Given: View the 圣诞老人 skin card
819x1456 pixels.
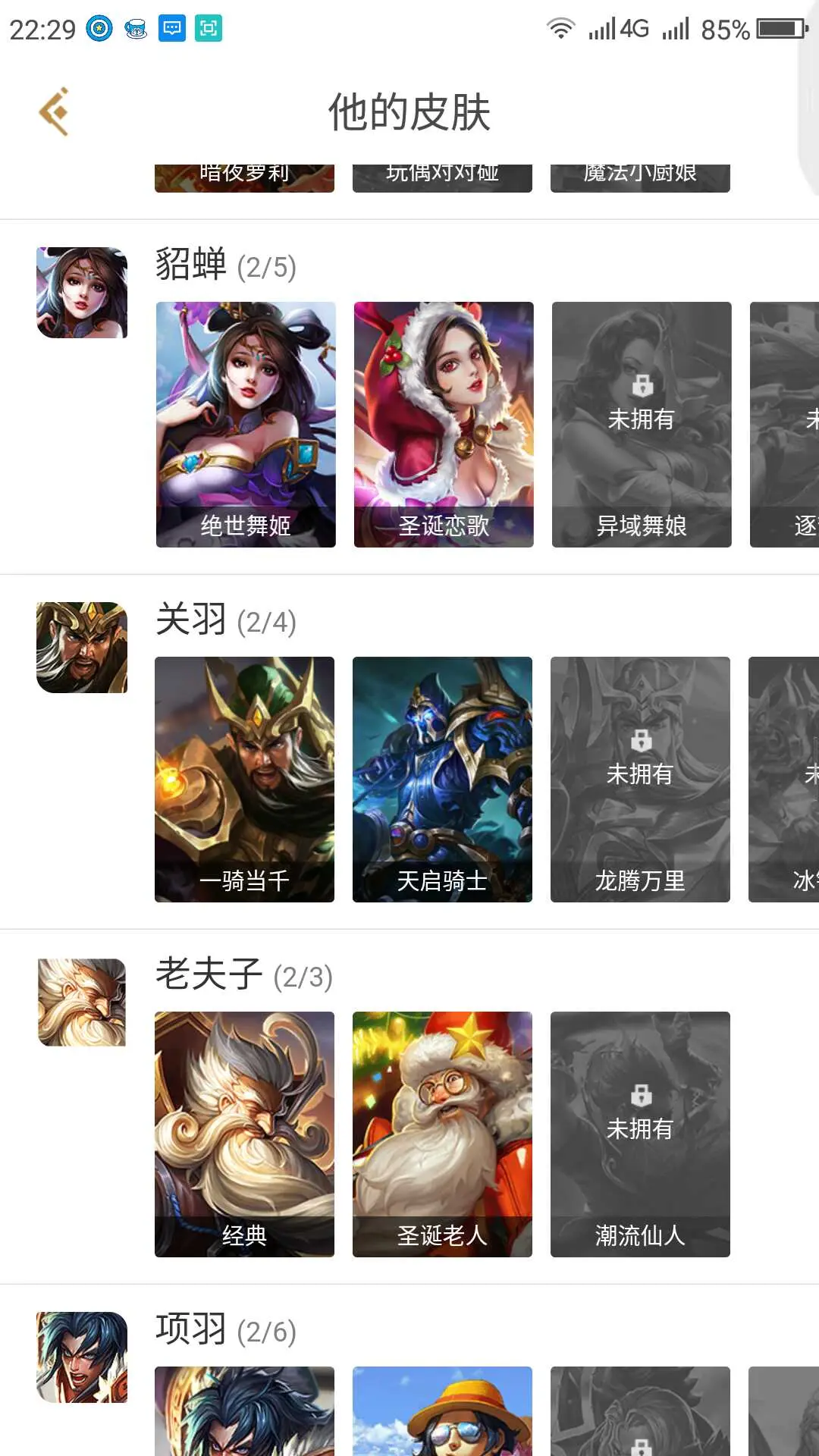Looking at the screenshot, I should tap(442, 1134).
